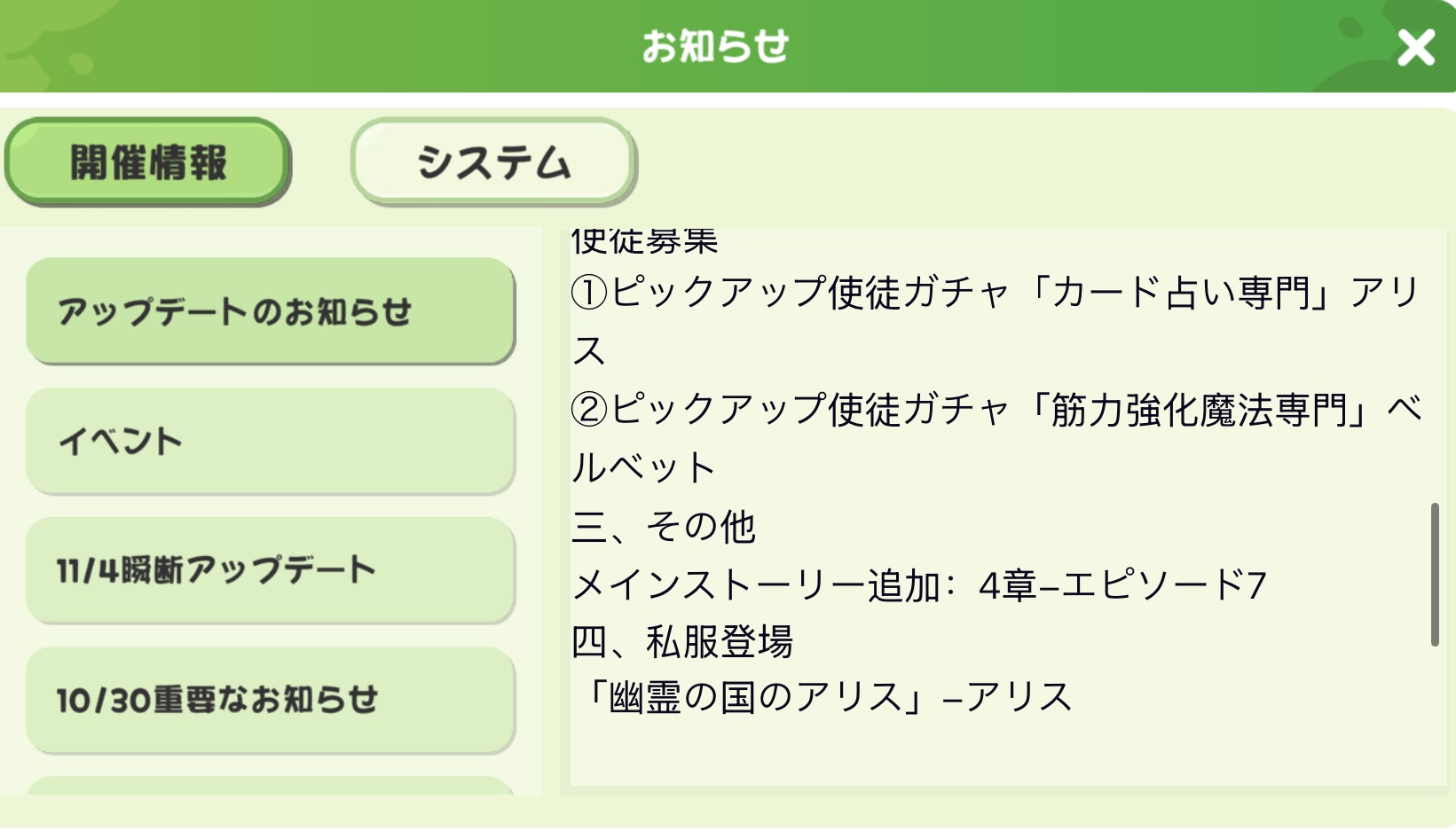Switch to the システム tab

pyautogui.click(x=493, y=162)
